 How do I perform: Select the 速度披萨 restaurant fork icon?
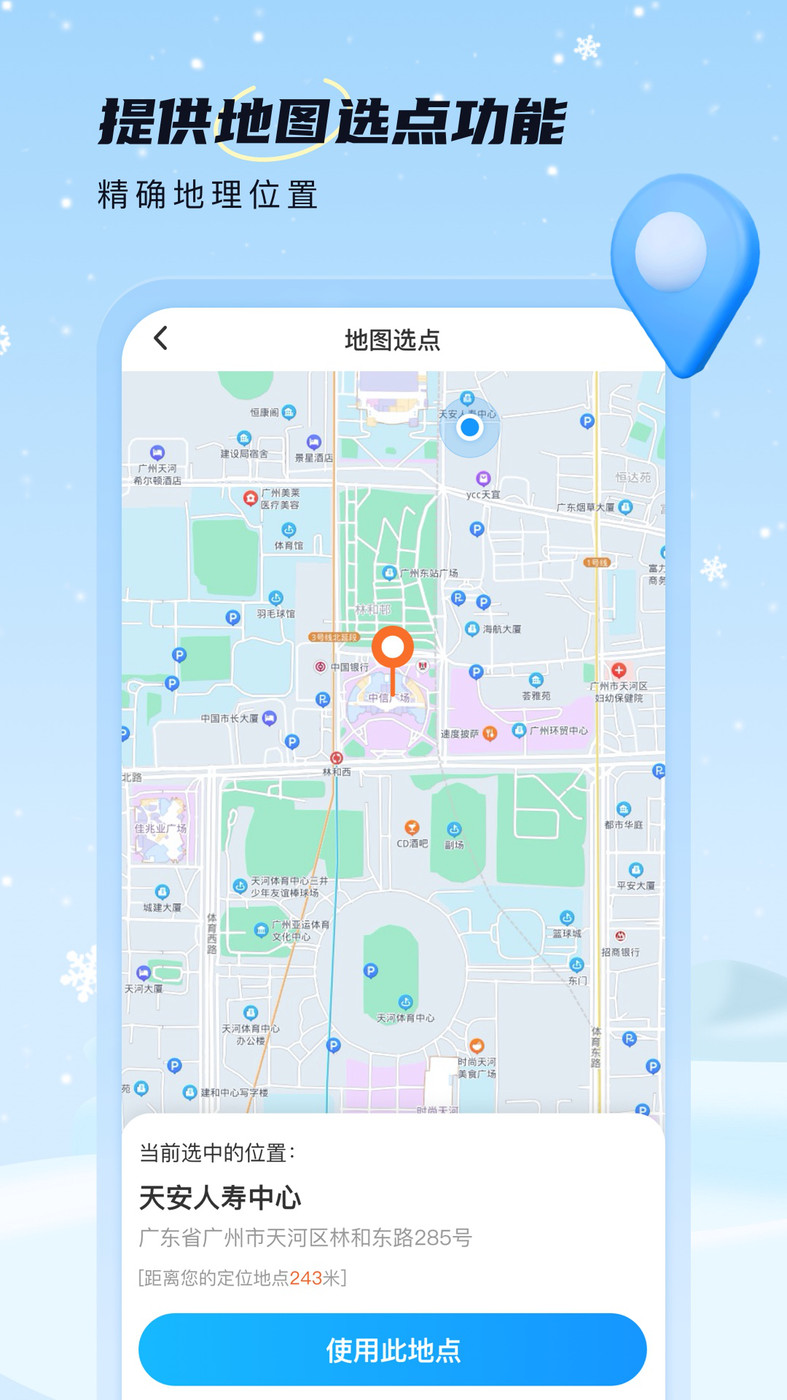pos(490,731)
